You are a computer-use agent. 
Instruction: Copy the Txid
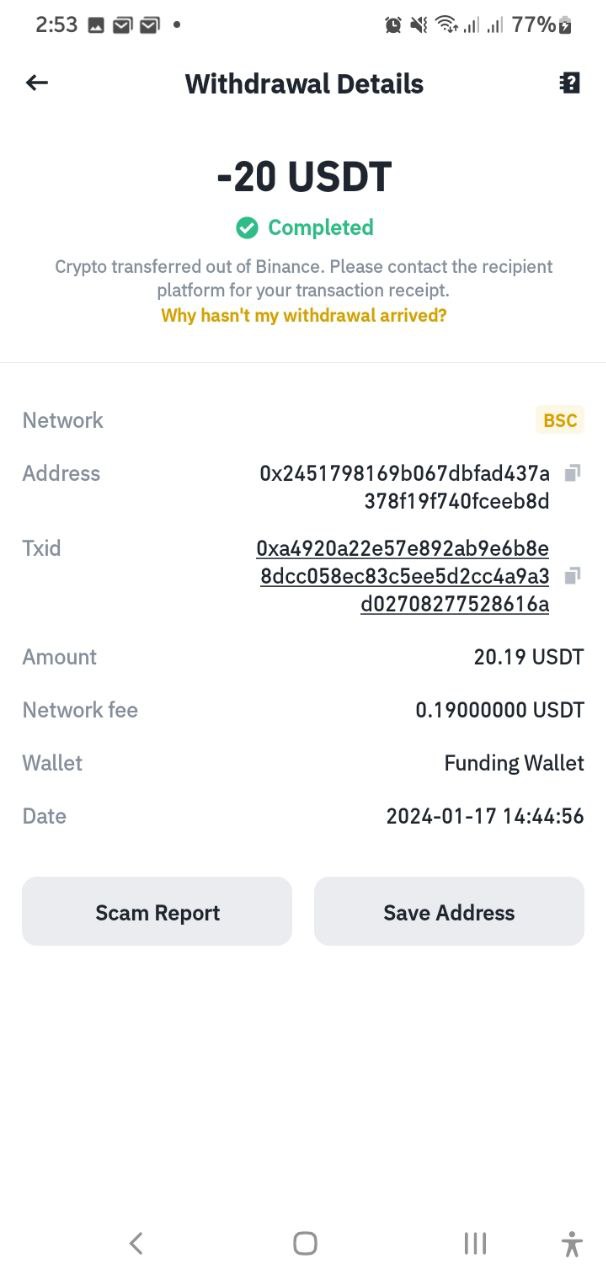[572, 576]
